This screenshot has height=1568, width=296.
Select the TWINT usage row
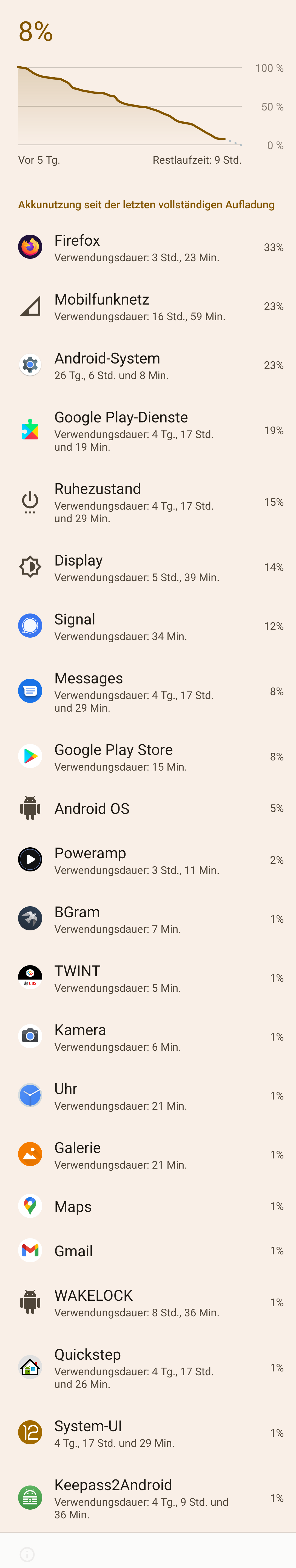click(x=148, y=978)
